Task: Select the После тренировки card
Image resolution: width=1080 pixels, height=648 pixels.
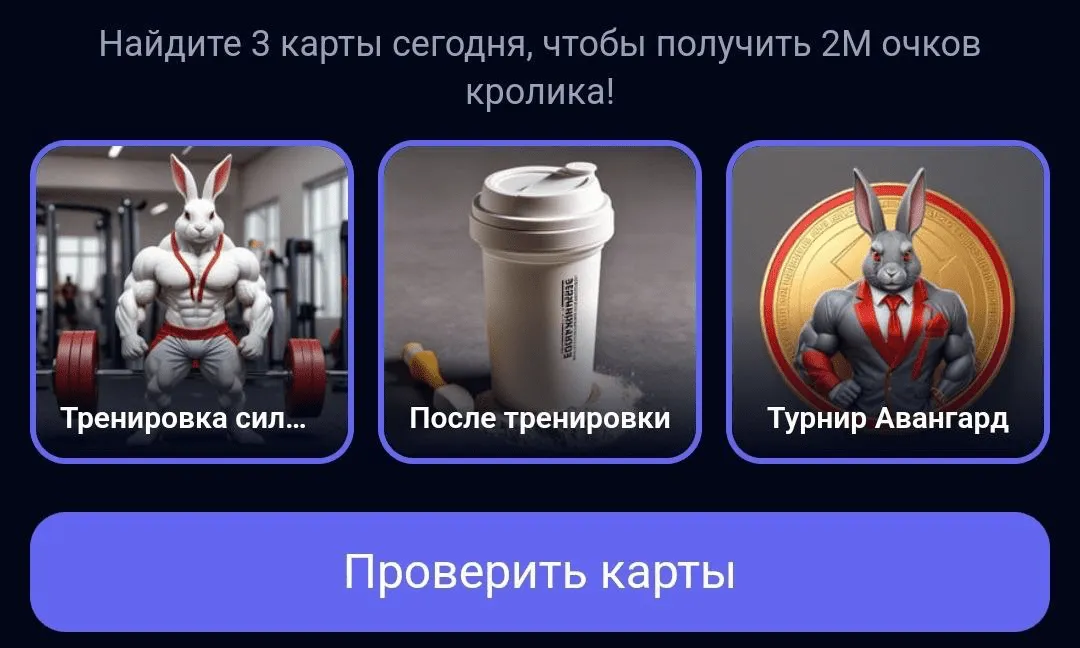Action: point(540,302)
